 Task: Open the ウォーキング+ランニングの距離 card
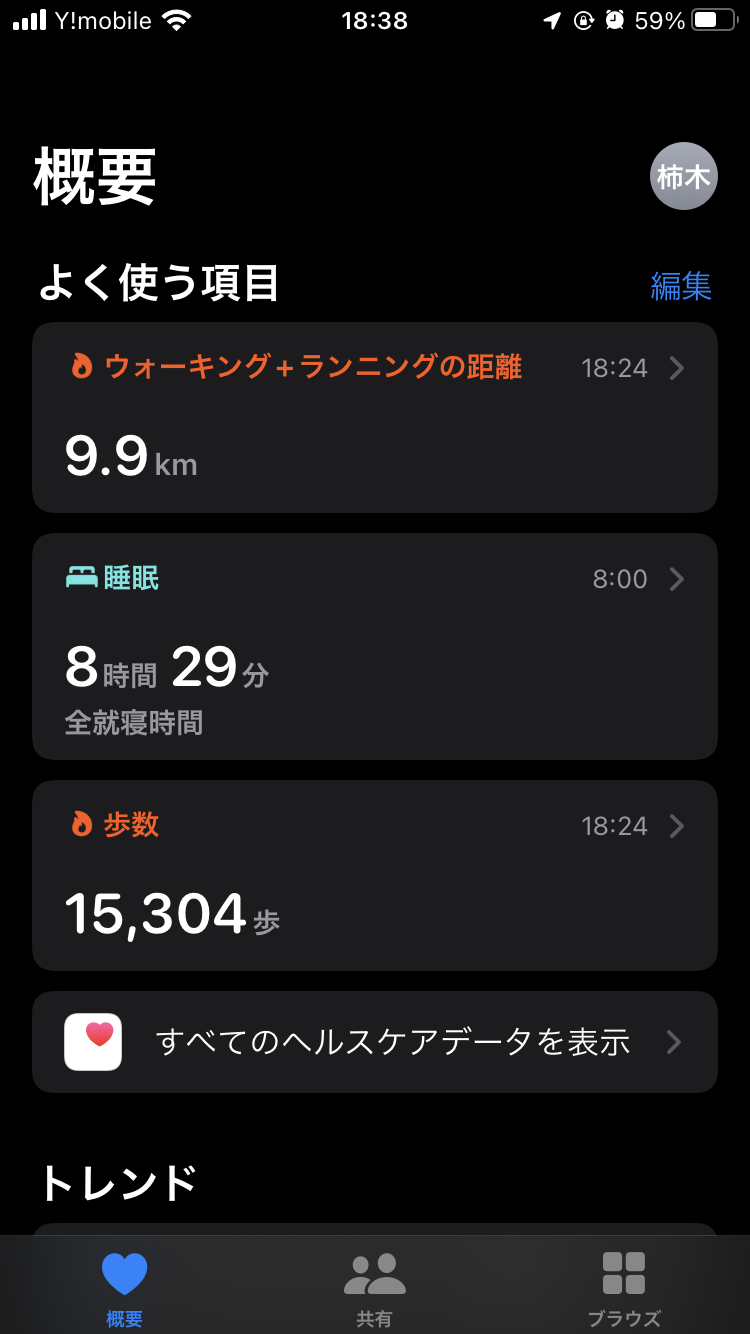375,417
